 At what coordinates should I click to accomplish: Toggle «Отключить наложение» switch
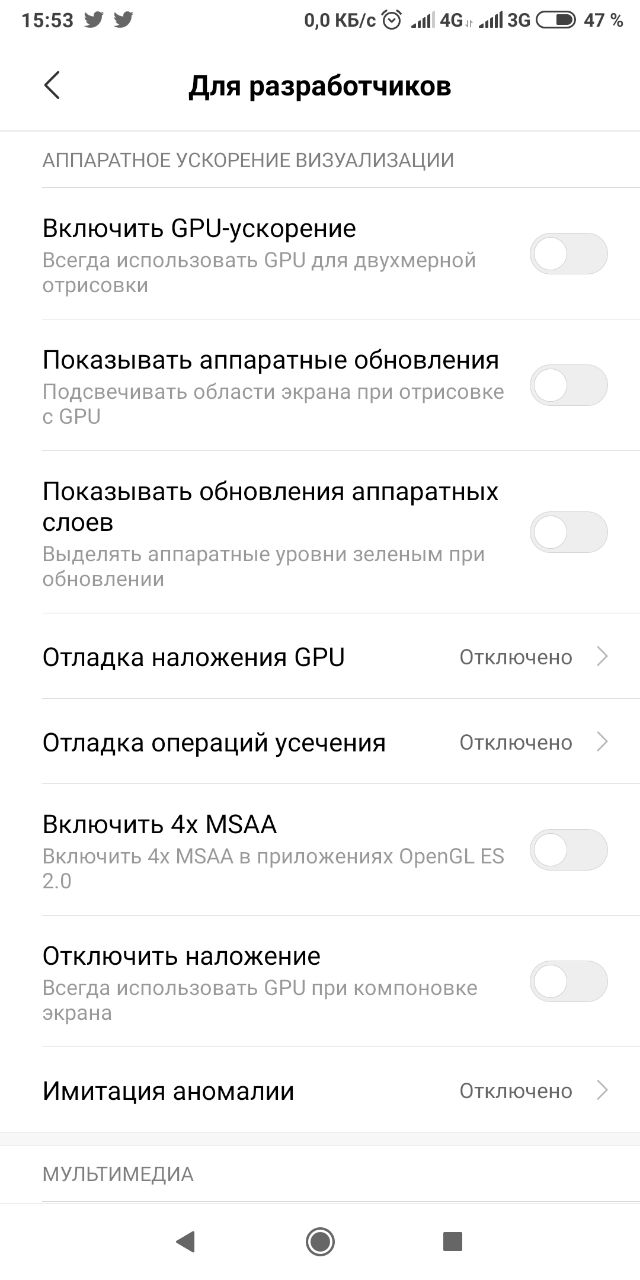click(x=569, y=982)
